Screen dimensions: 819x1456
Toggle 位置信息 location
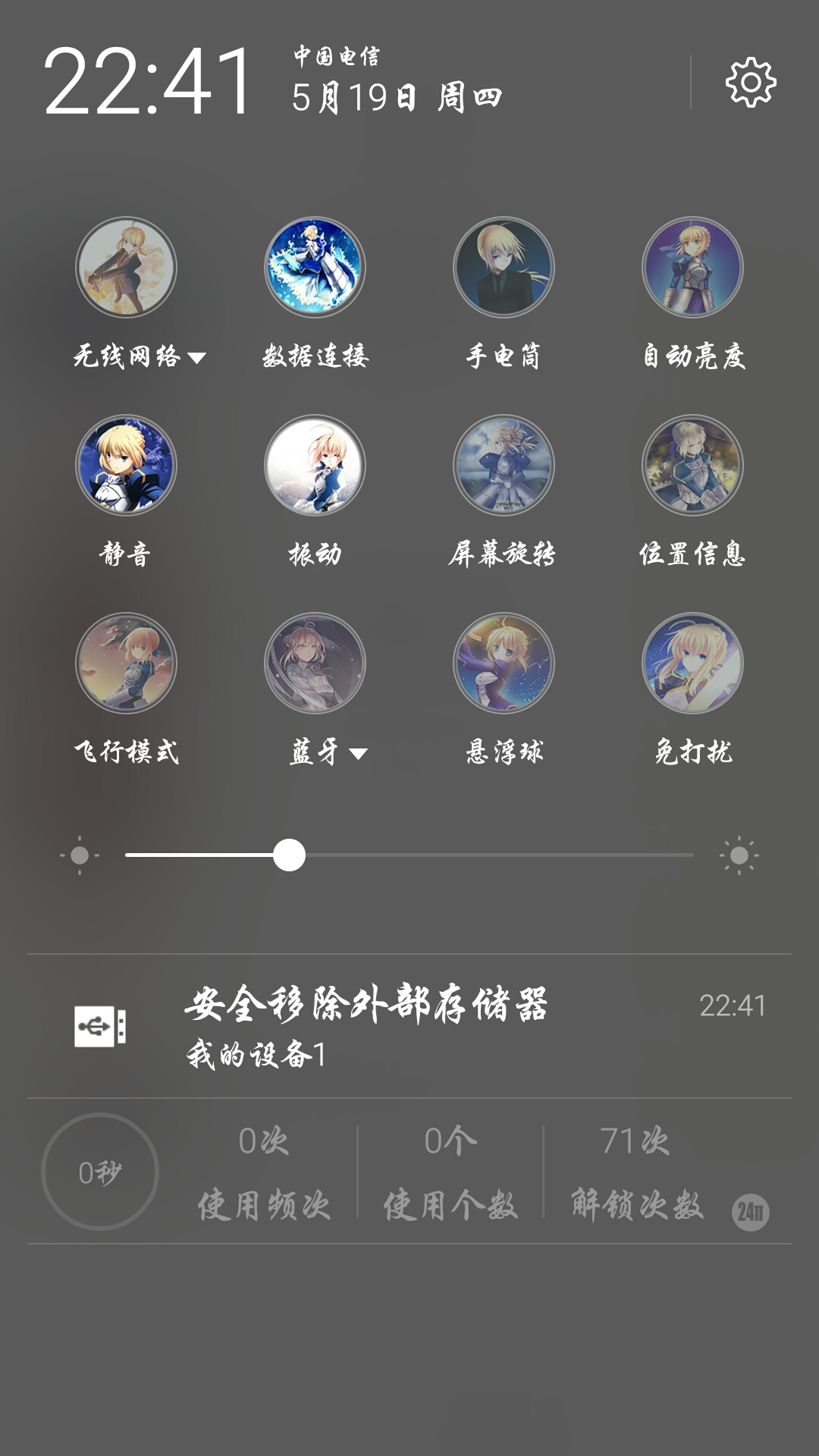pyautogui.click(x=692, y=465)
